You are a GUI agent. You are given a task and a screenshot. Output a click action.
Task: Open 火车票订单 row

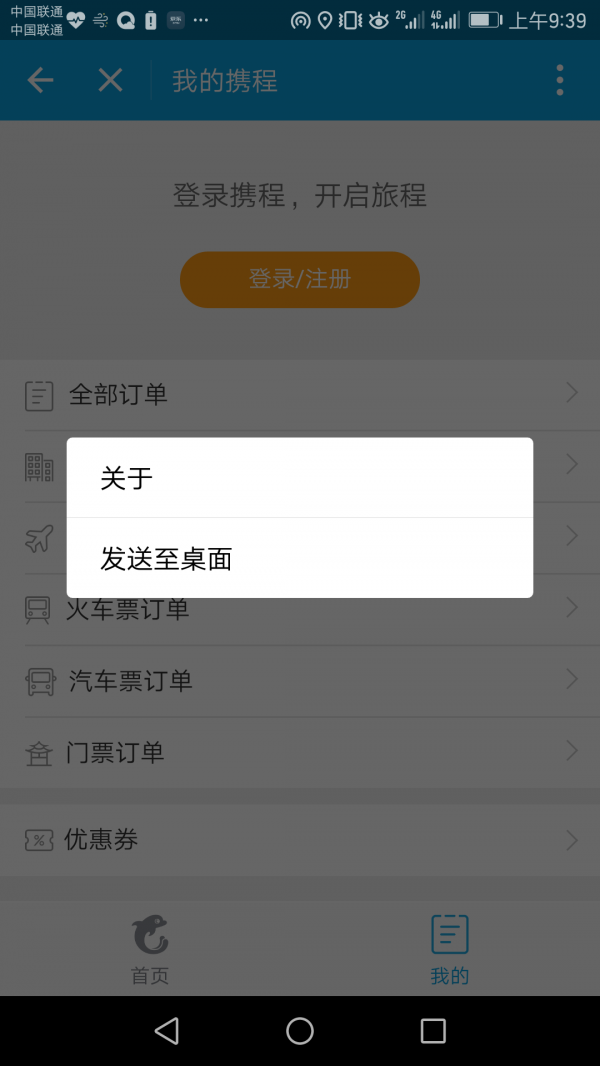point(300,609)
